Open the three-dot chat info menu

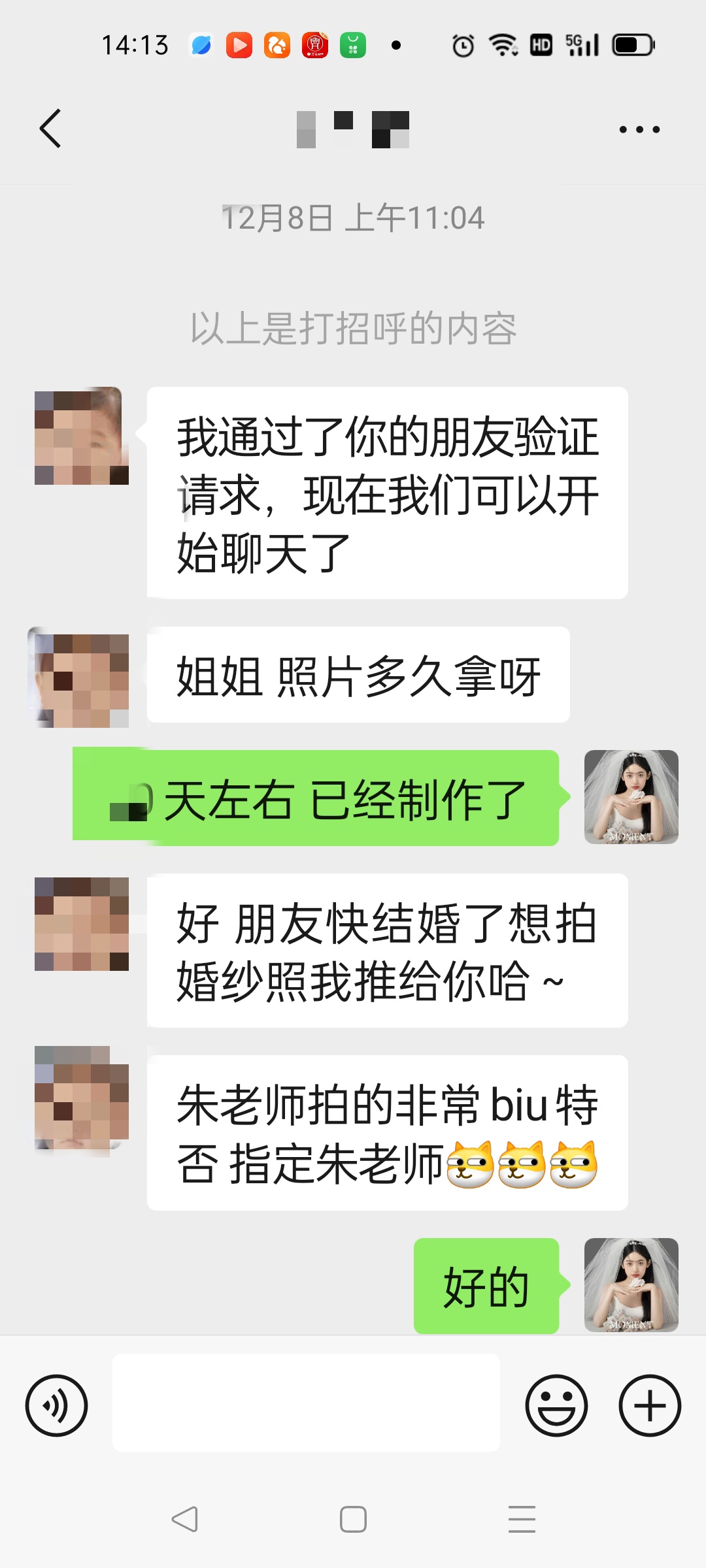tap(639, 129)
